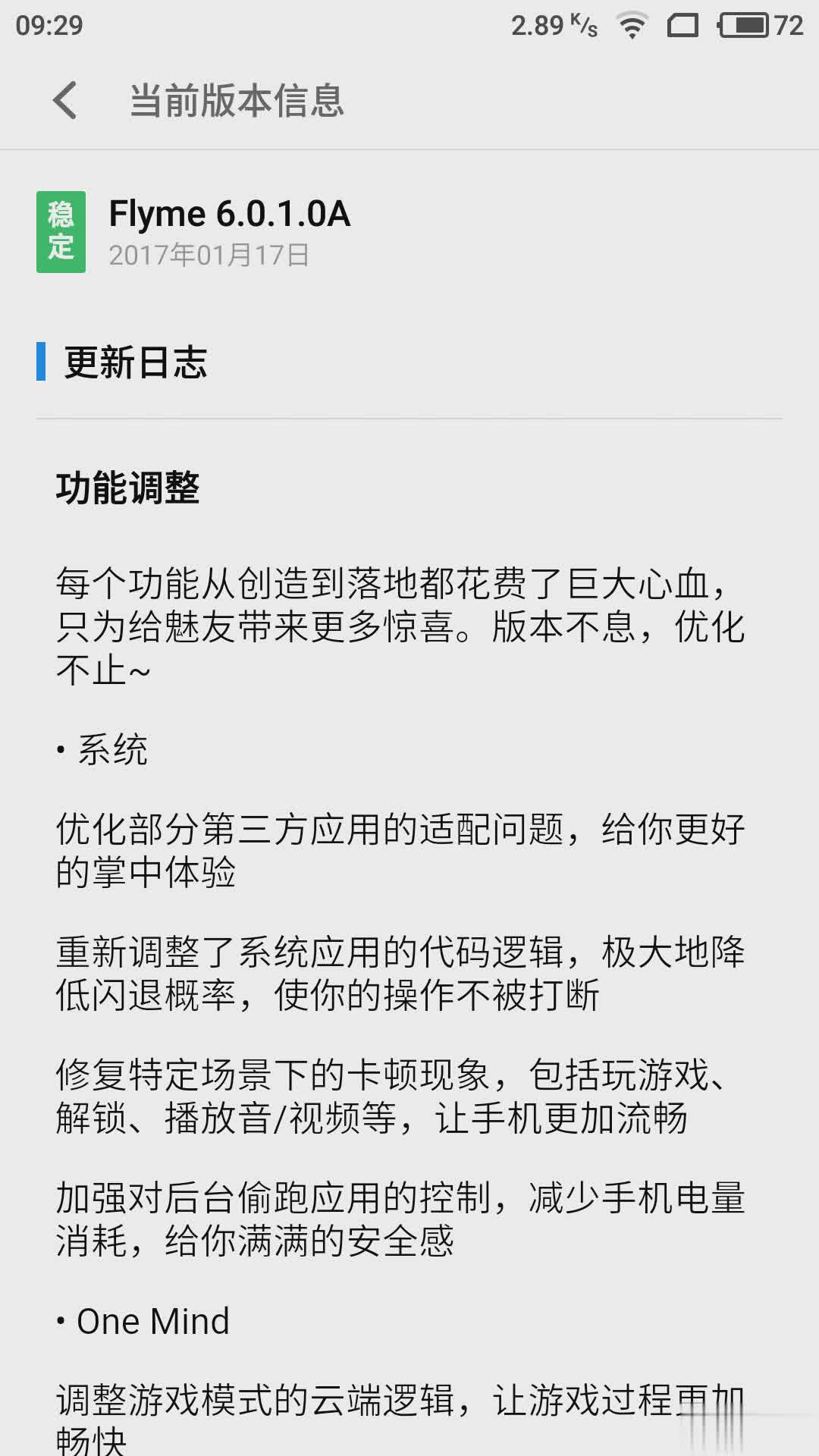Tap the green 稳定 stable version badge
819x1456 pixels.
[x=61, y=231]
